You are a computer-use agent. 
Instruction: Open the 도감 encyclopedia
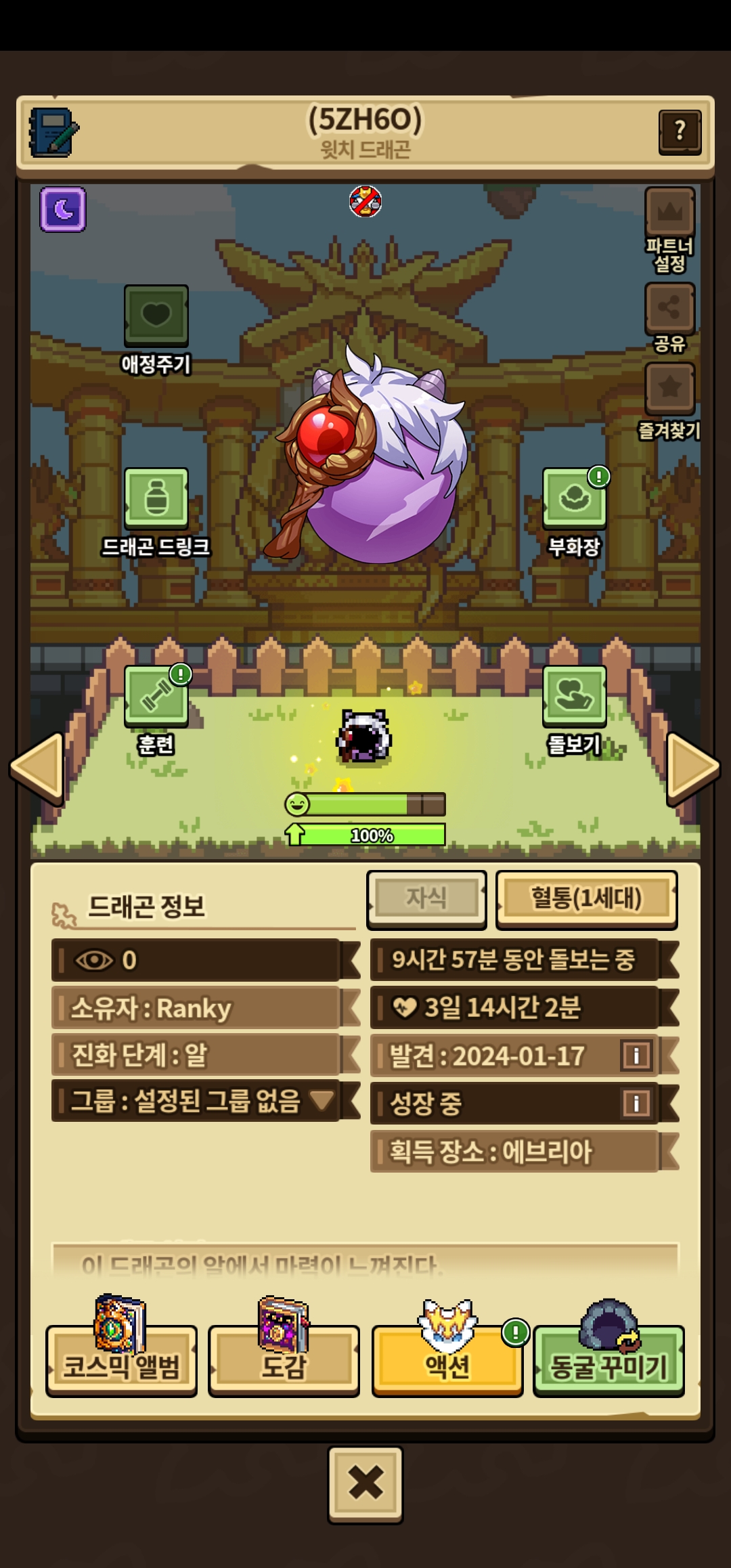(284, 1361)
